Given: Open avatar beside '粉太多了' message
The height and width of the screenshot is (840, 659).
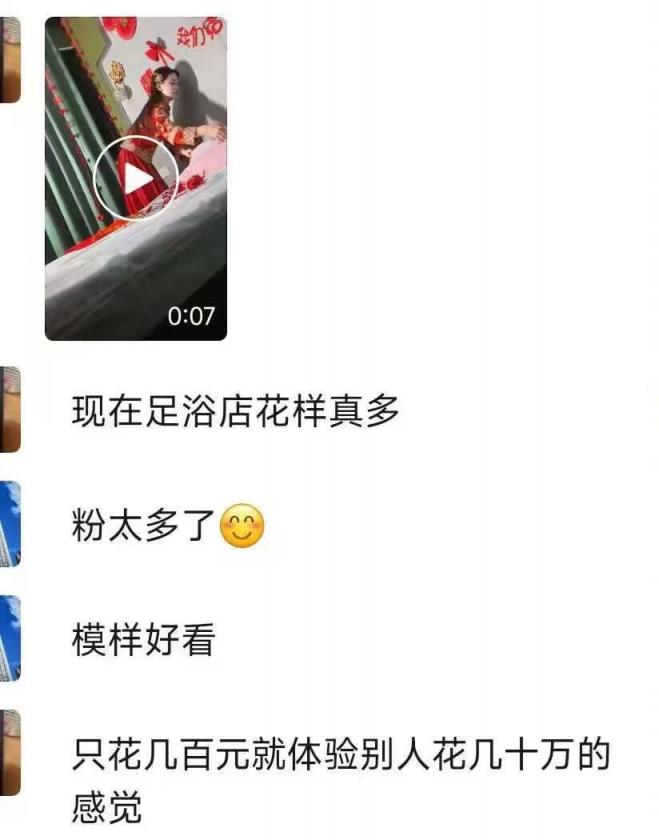Looking at the screenshot, I should (x=9, y=524).
